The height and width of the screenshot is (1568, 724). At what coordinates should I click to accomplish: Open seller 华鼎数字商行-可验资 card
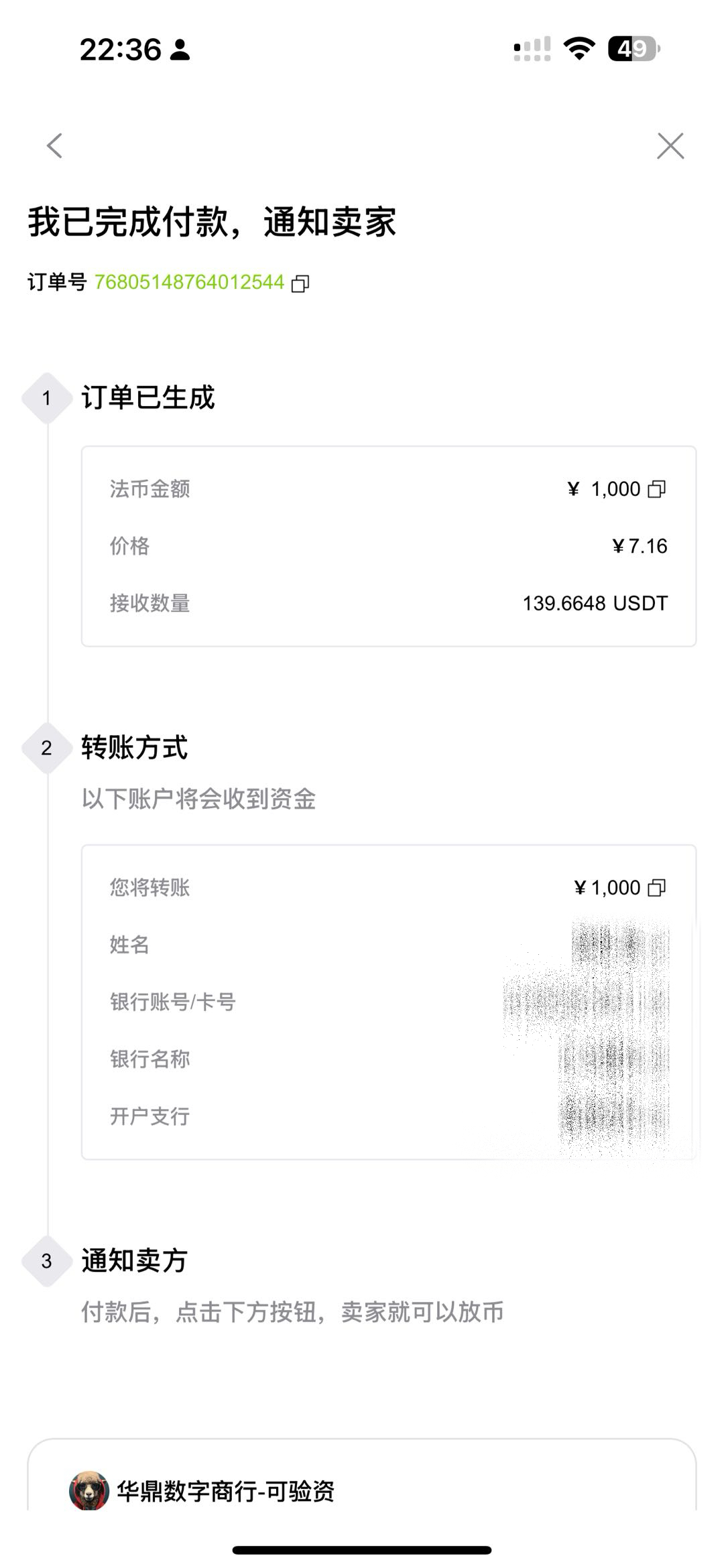point(225,1491)
